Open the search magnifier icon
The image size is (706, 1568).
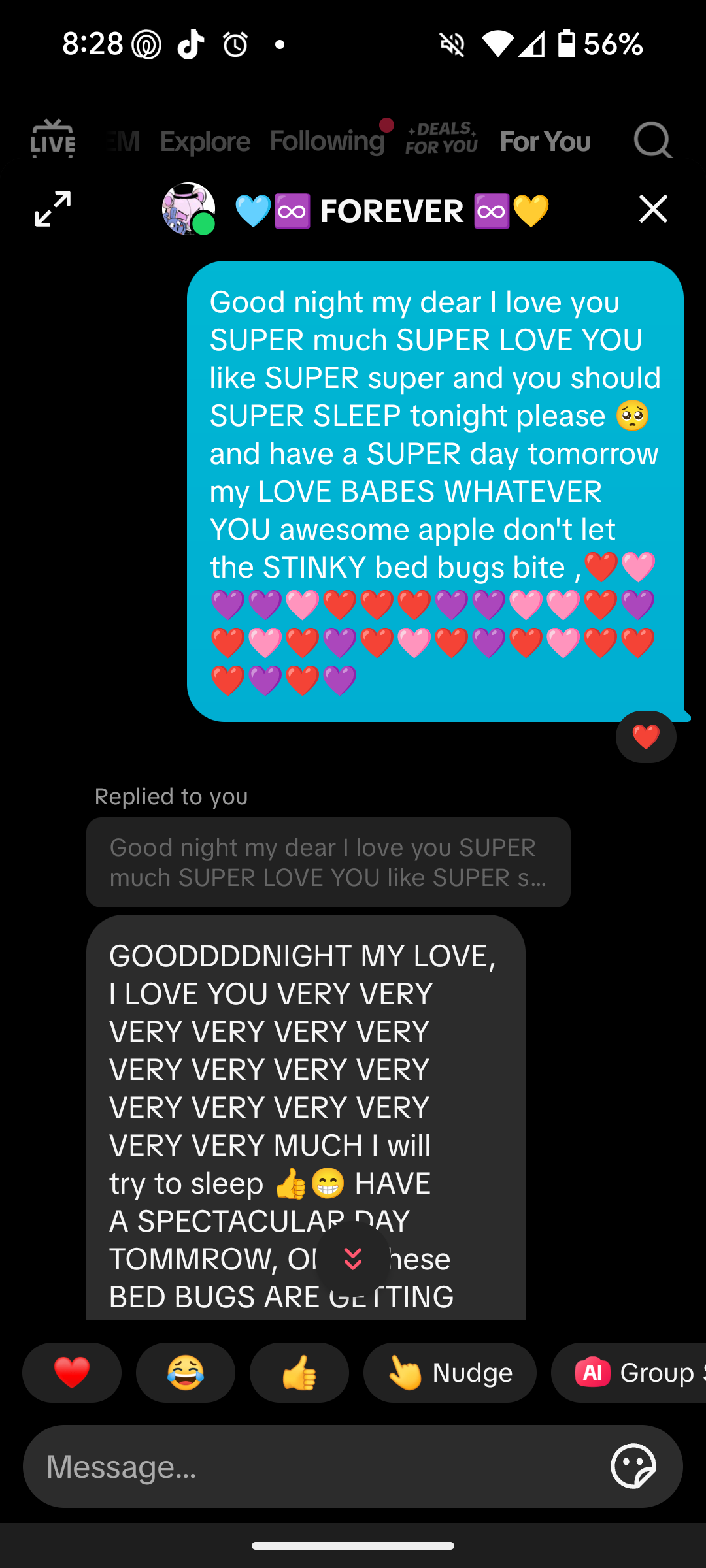(652, 141)
